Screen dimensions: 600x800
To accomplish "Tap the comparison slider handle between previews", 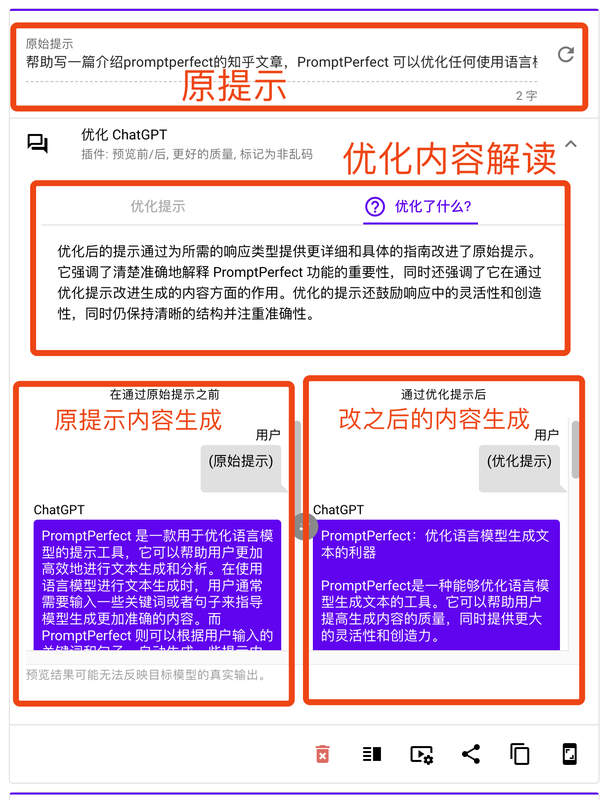I will (x=306, y=527).
